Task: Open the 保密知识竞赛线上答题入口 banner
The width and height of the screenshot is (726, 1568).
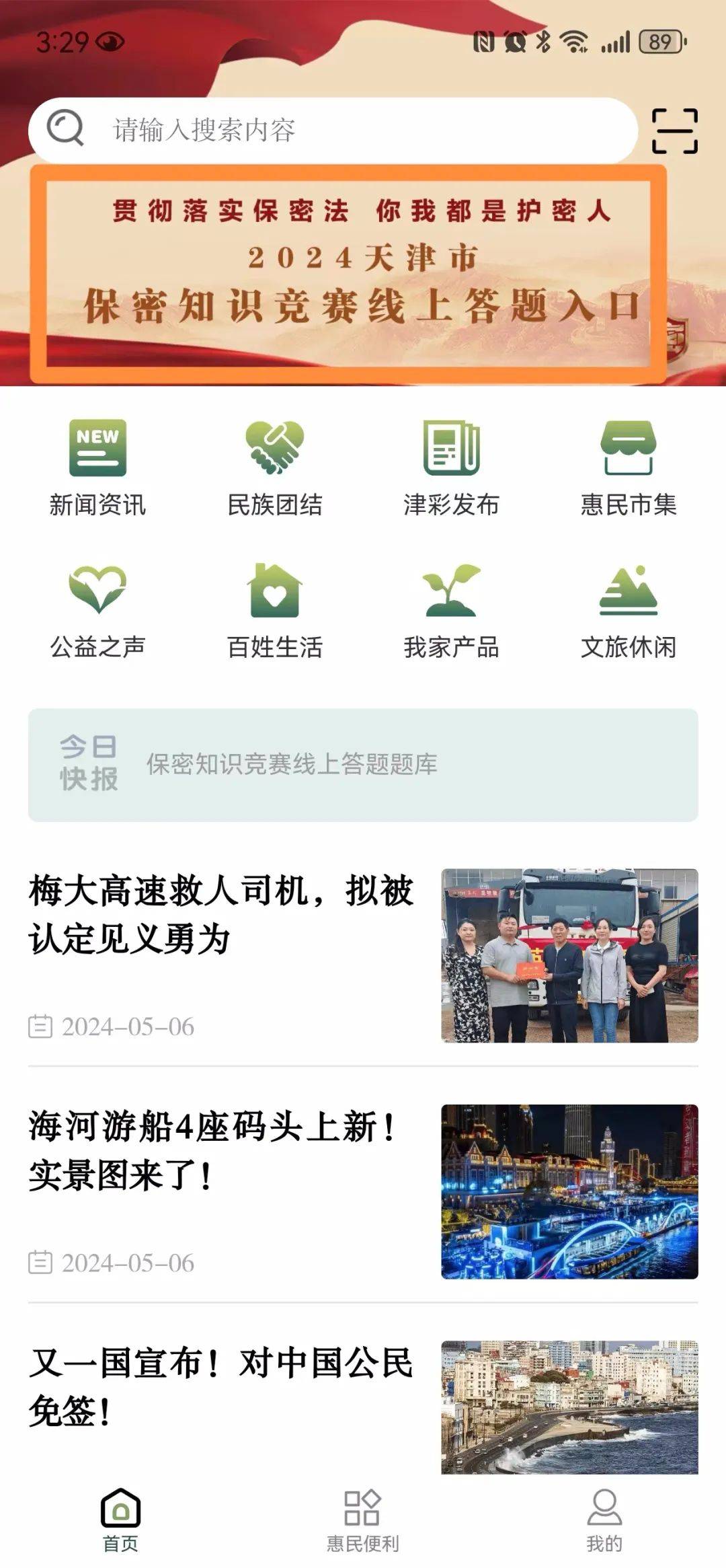Action: pos(348,274)
